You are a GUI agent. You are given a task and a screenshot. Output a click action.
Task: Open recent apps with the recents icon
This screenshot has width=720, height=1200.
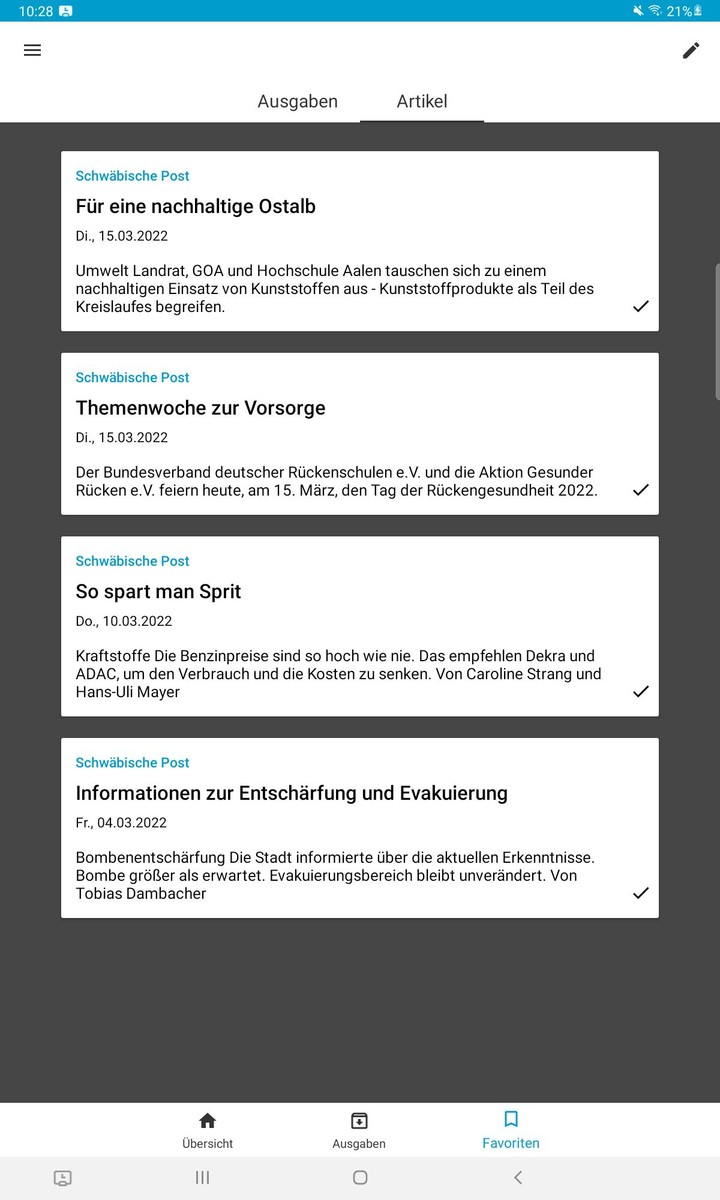click(x=201, y=1177)
